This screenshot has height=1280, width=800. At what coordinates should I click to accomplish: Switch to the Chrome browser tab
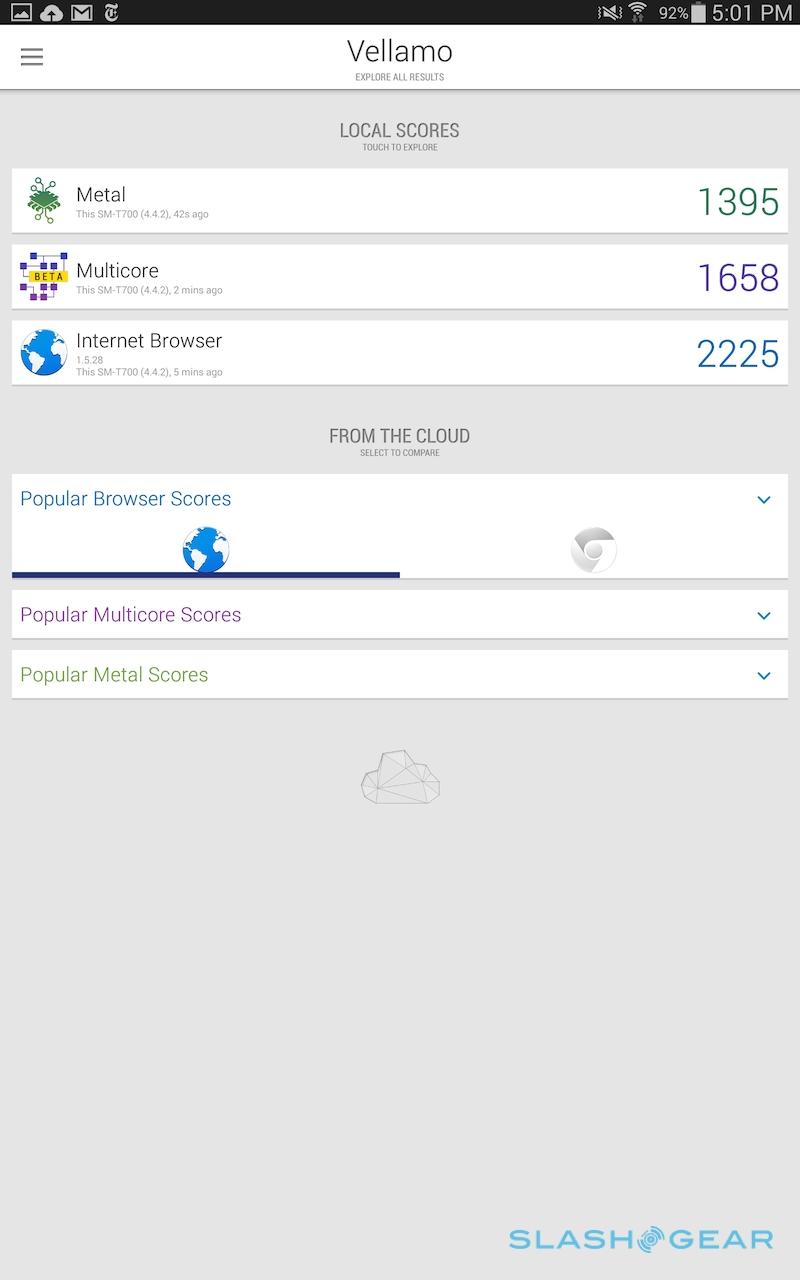click(x=593, y=550)
